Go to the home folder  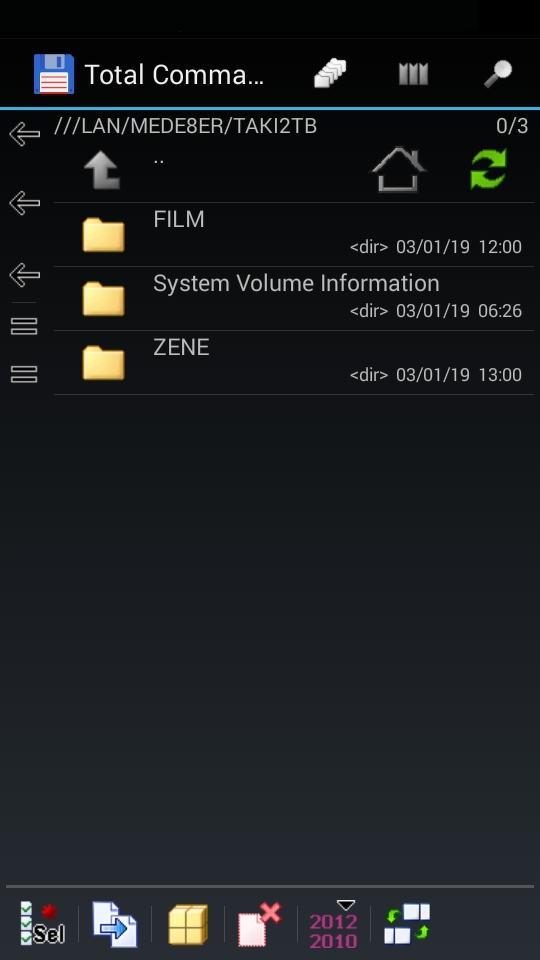399,170
